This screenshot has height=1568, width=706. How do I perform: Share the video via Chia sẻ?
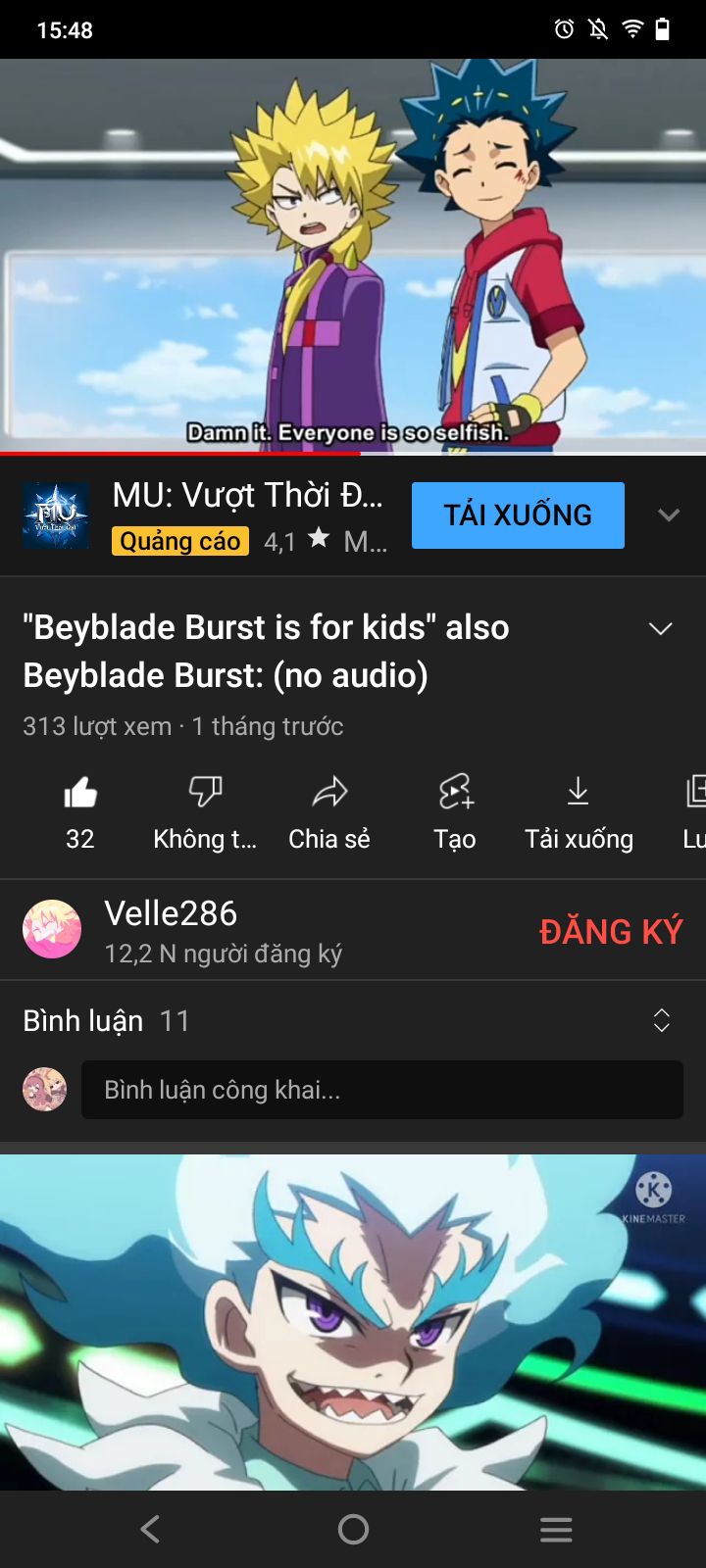point(329,809)
